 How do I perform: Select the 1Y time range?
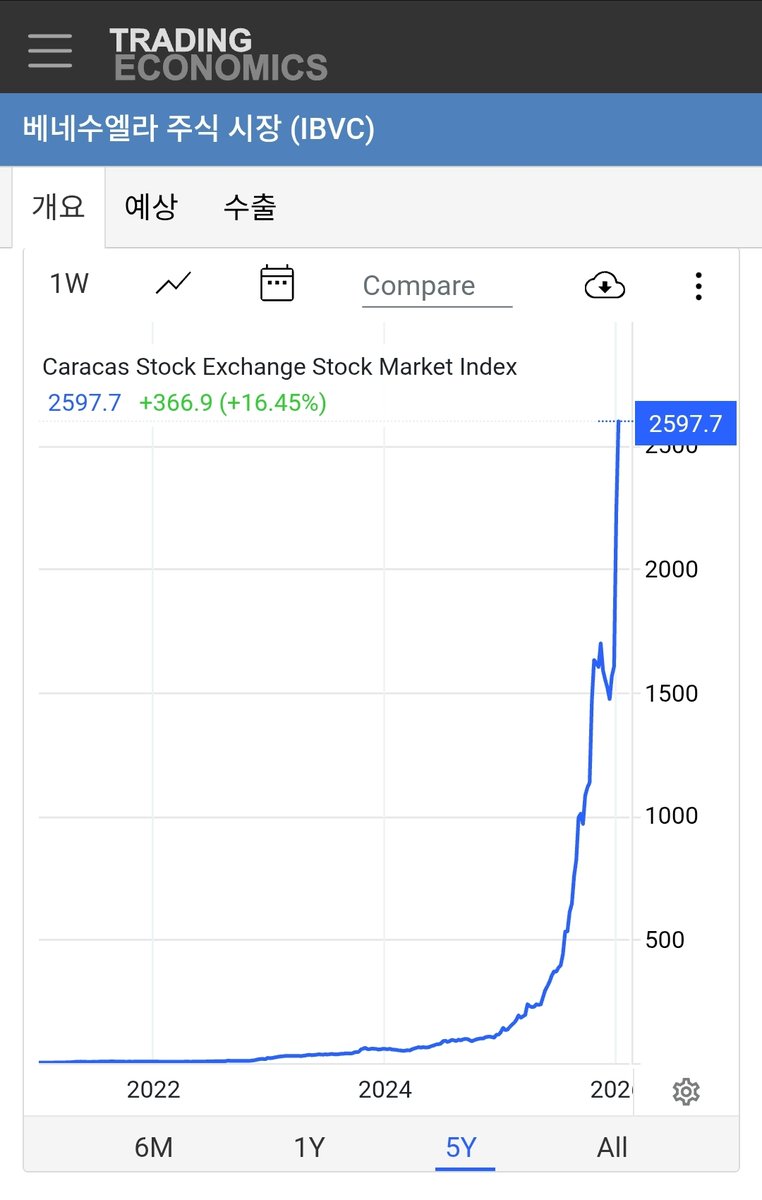point(309,1147)
